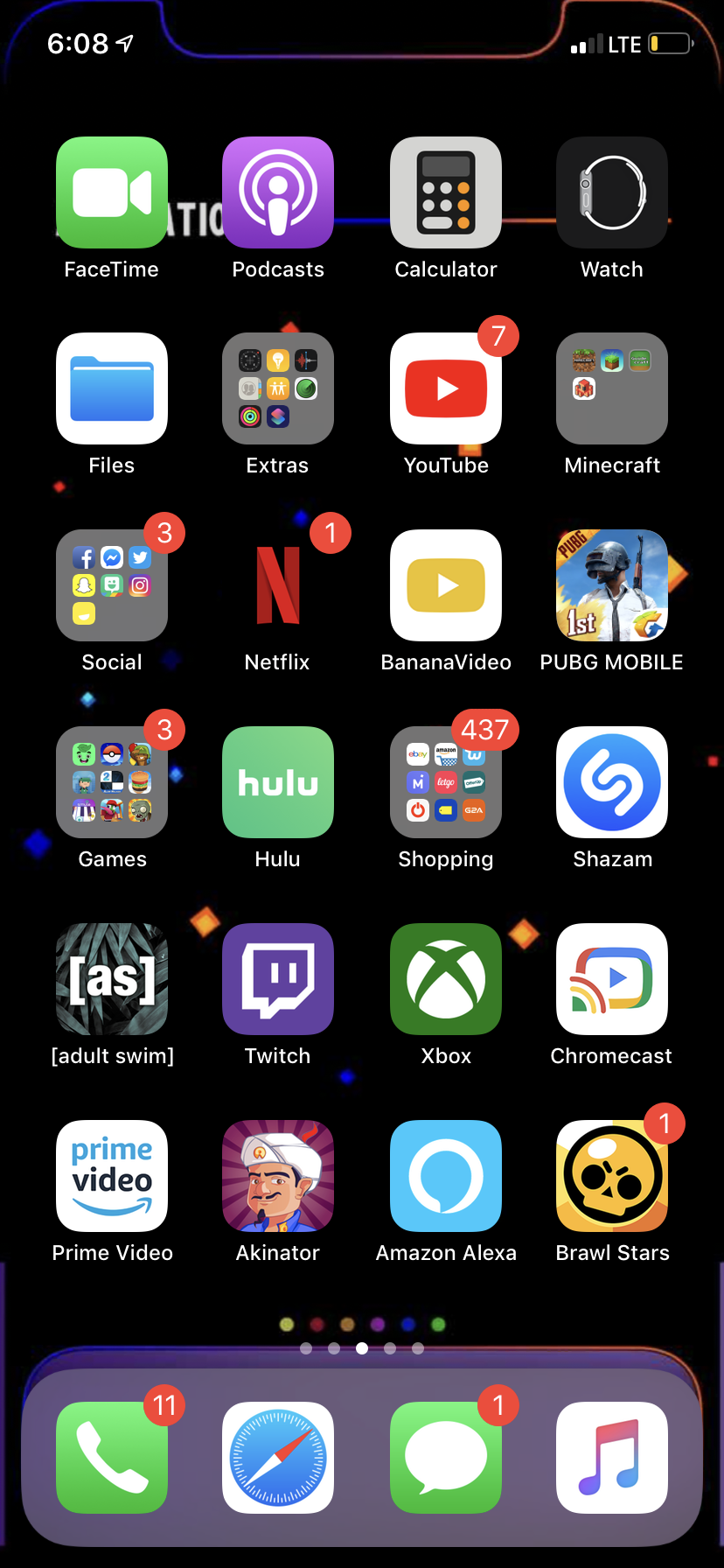Launch YouTube with 7 notifications
Image resolution: width=724 pixels, height=1568 pixels.
[446, 388]
